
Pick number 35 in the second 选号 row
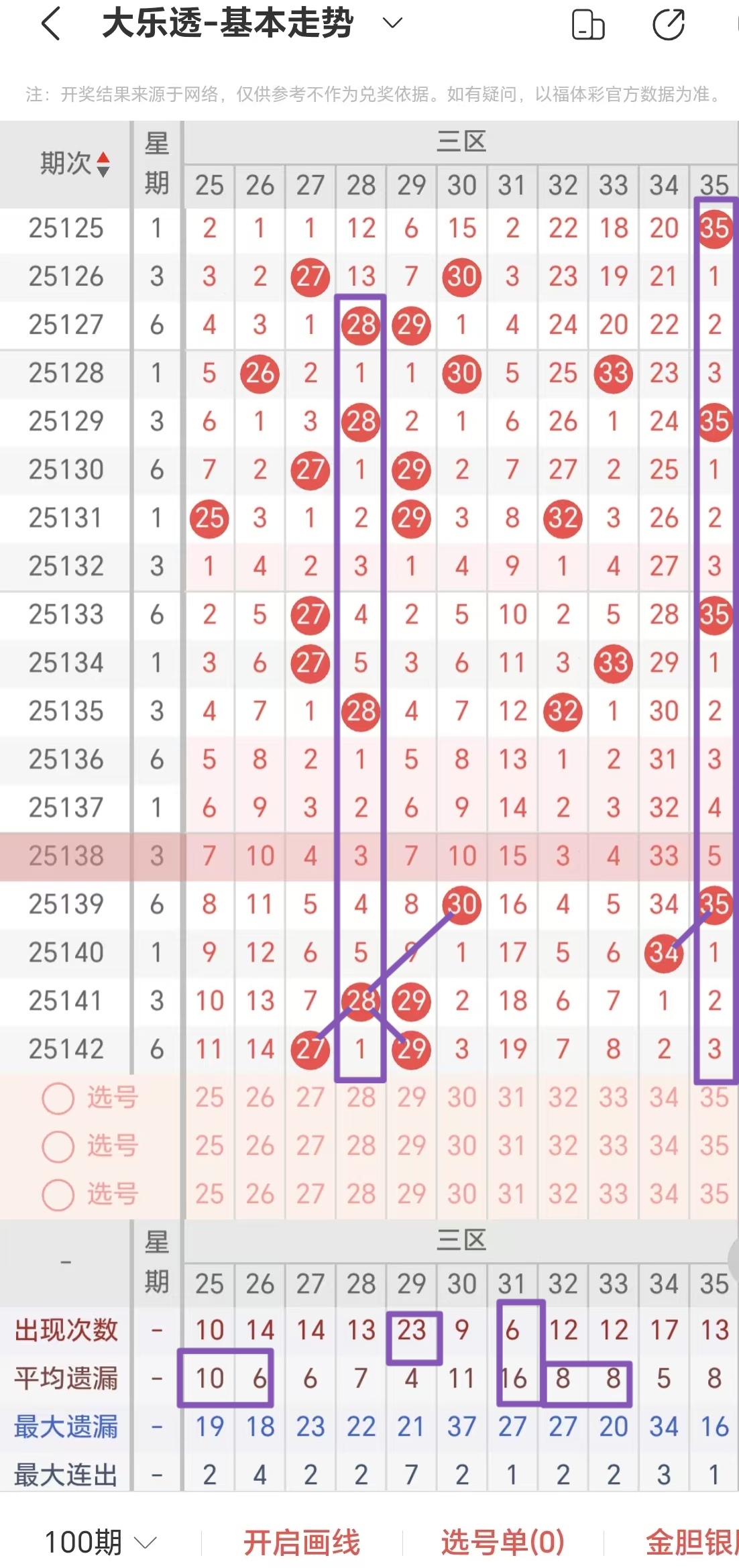[714, 1146]
